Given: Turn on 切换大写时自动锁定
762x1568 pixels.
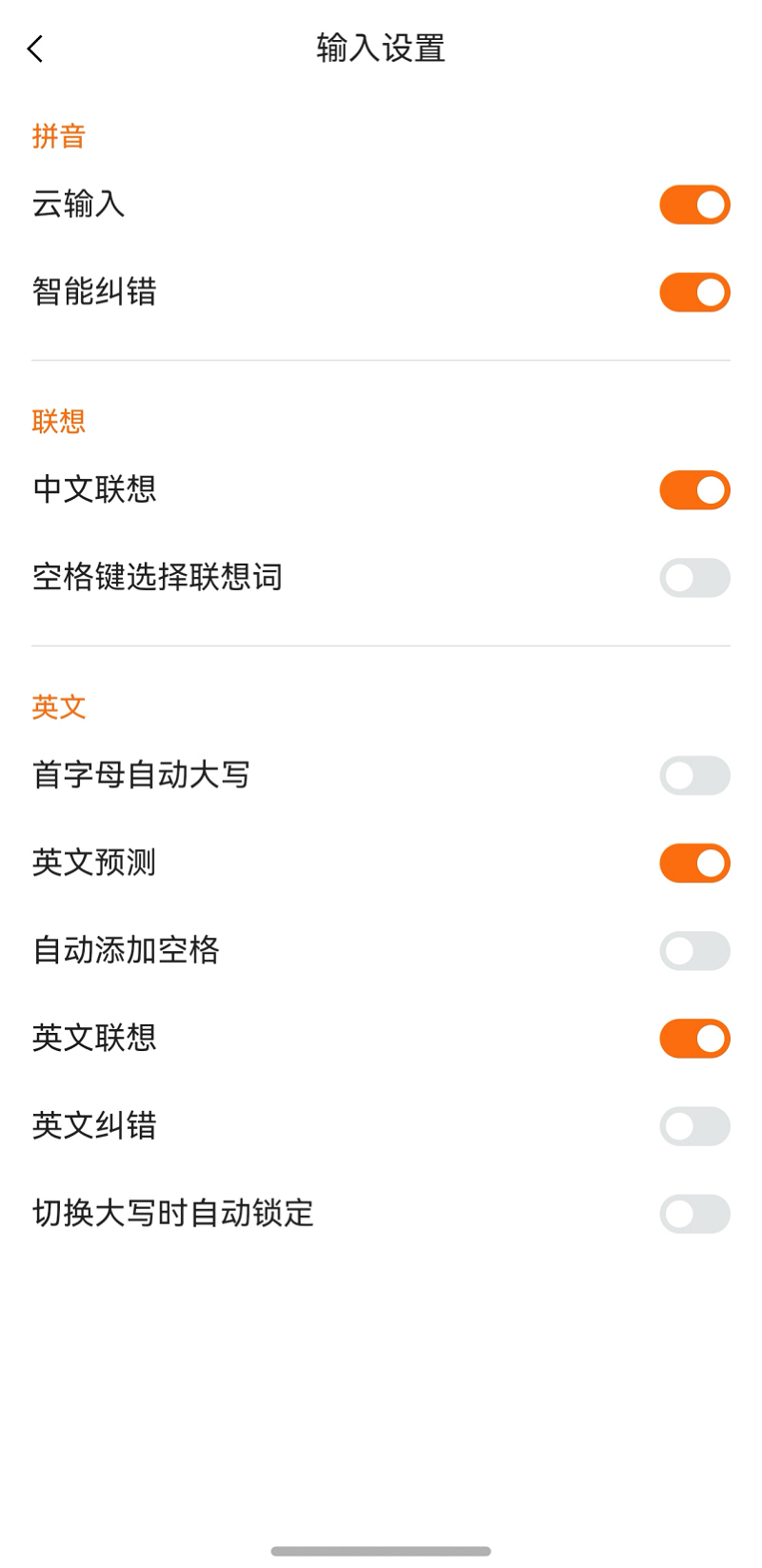Looking at the screenshot, I should point(694,1213).
